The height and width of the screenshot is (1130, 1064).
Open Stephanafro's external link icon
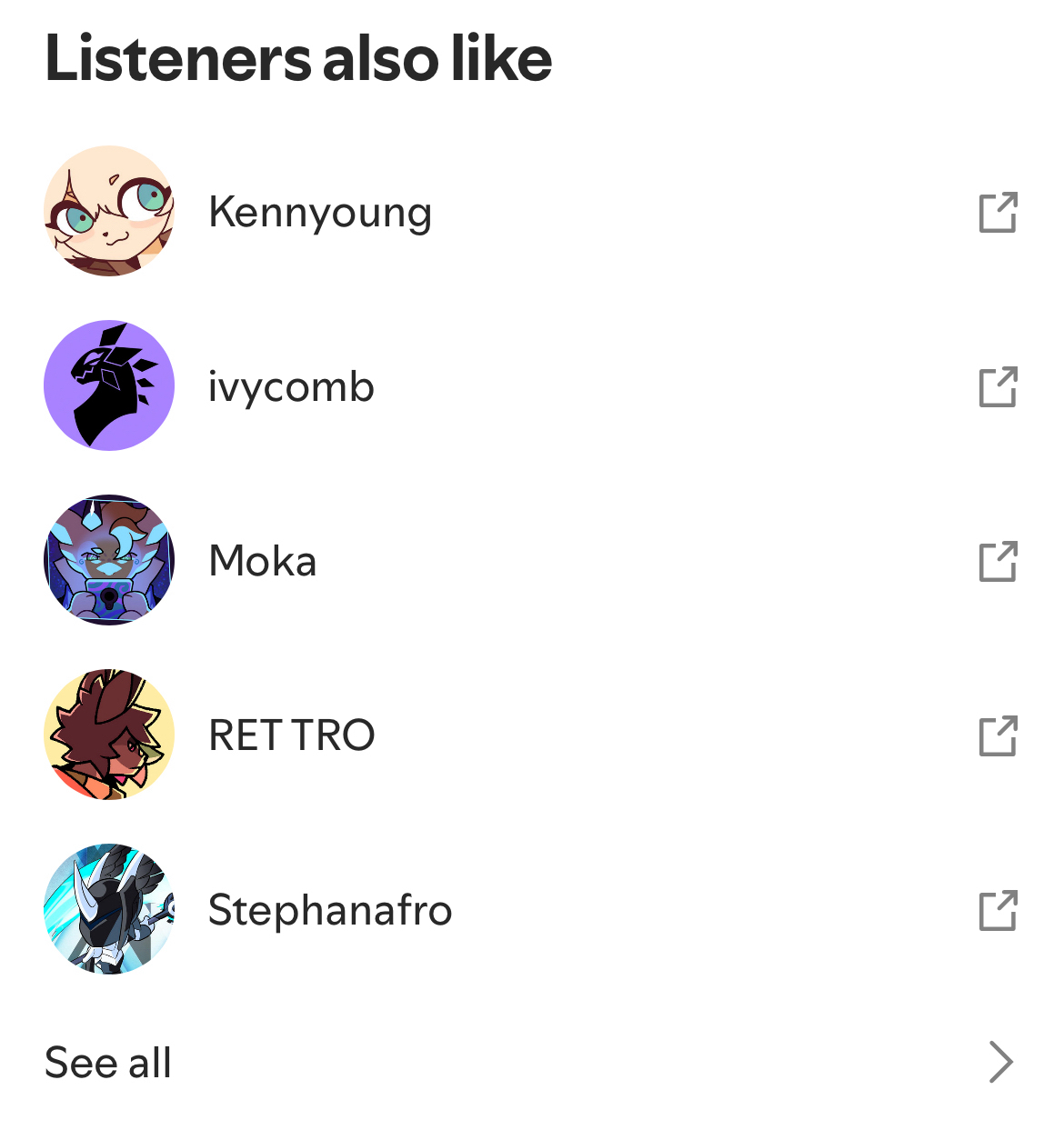point(998,910)
